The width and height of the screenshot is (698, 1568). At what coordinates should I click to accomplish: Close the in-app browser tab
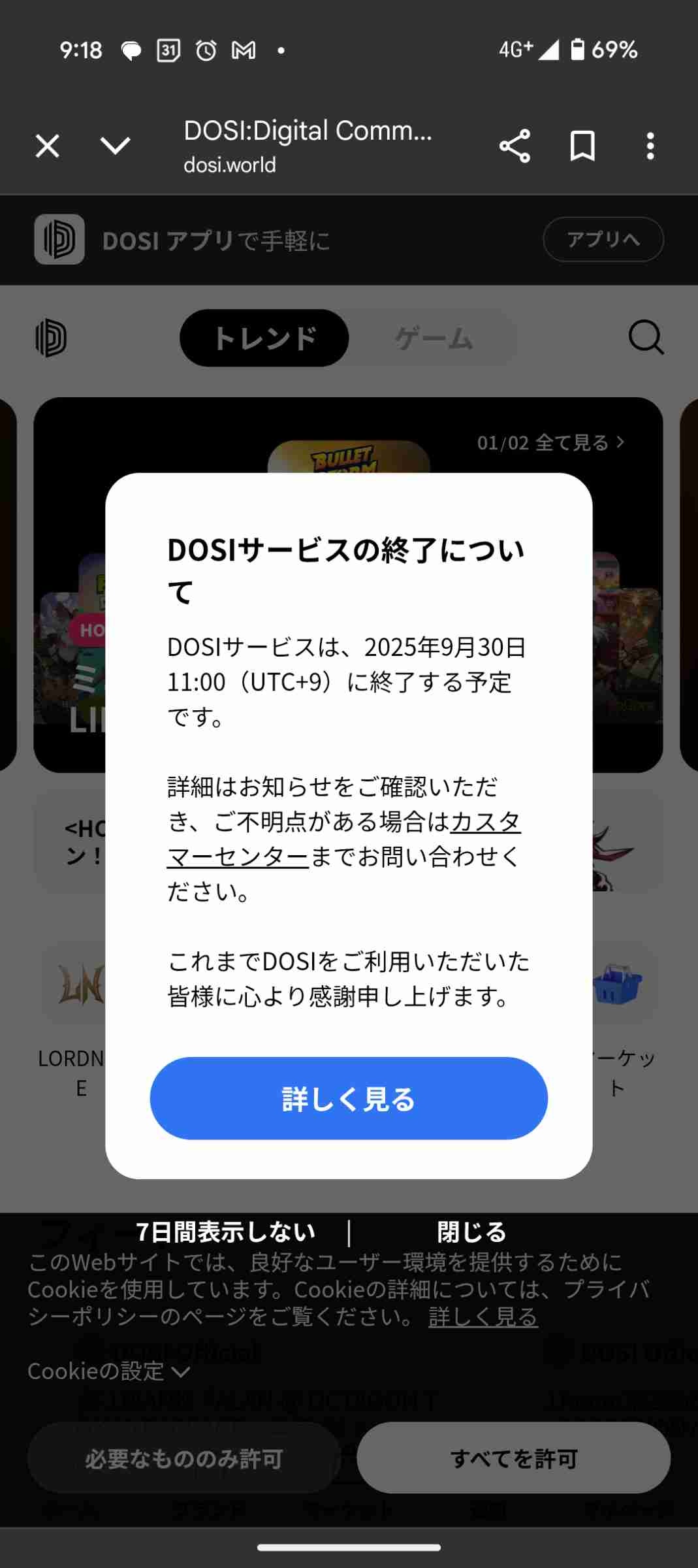[x=47, y=146]
